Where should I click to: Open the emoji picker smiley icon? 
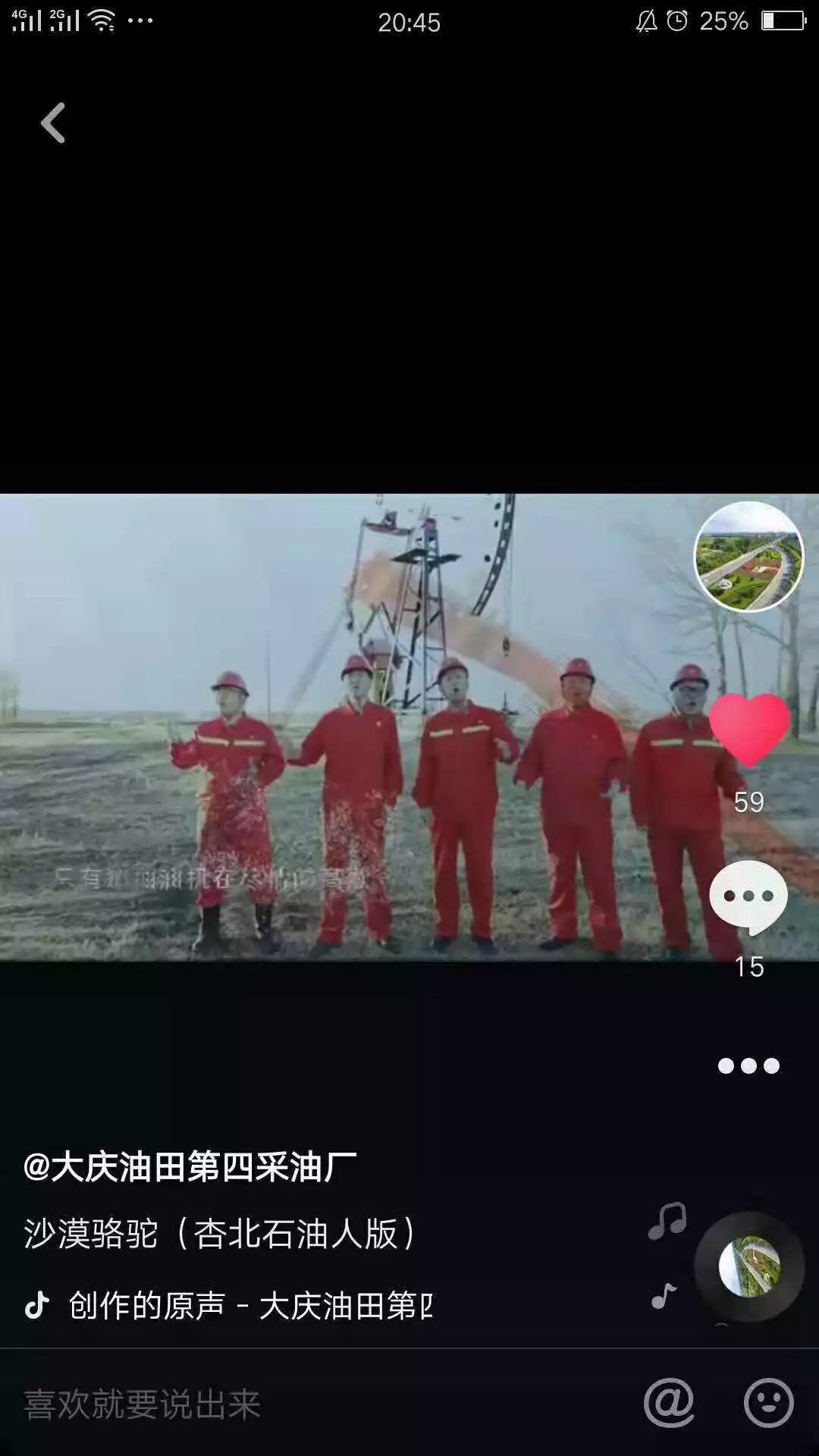point(768,1403)
